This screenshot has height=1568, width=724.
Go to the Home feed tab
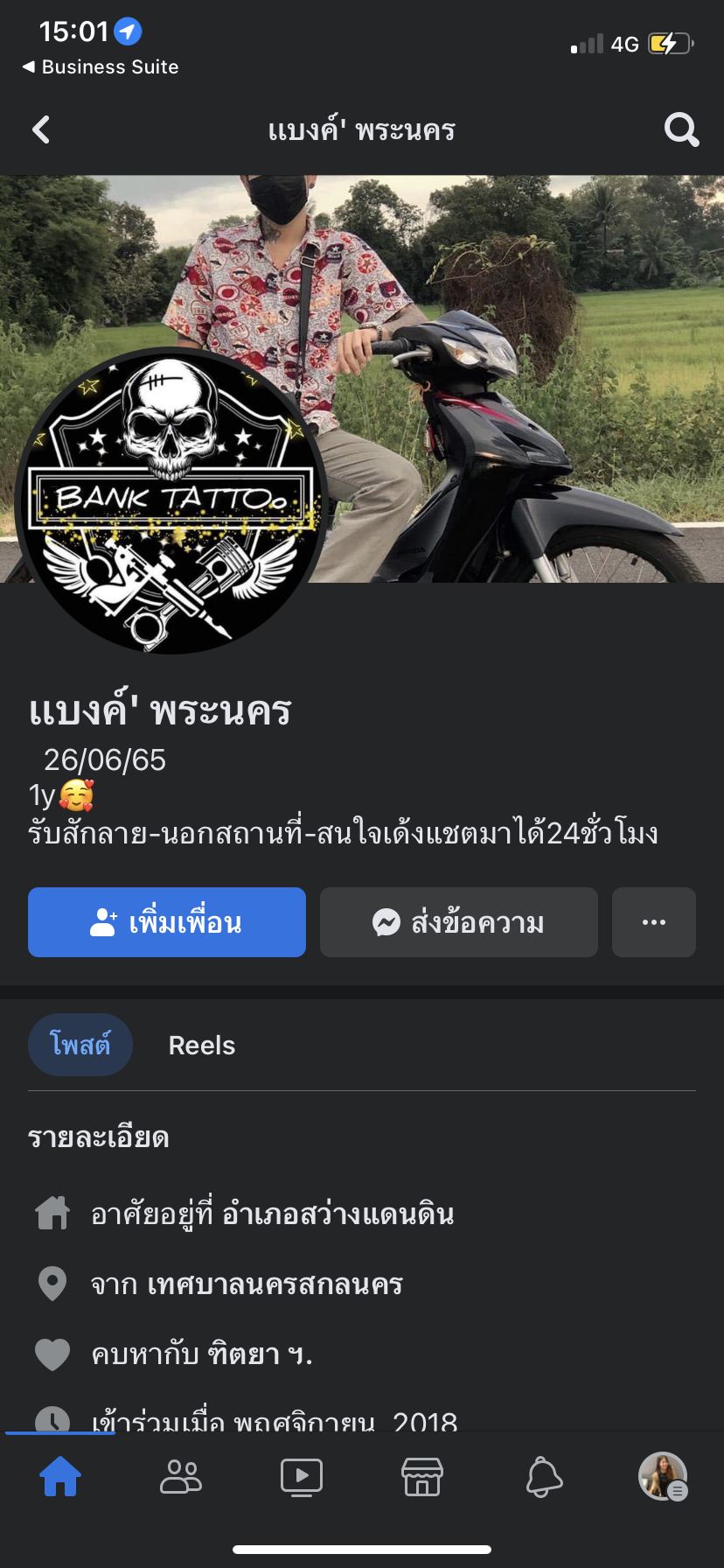click(60, 1477)
